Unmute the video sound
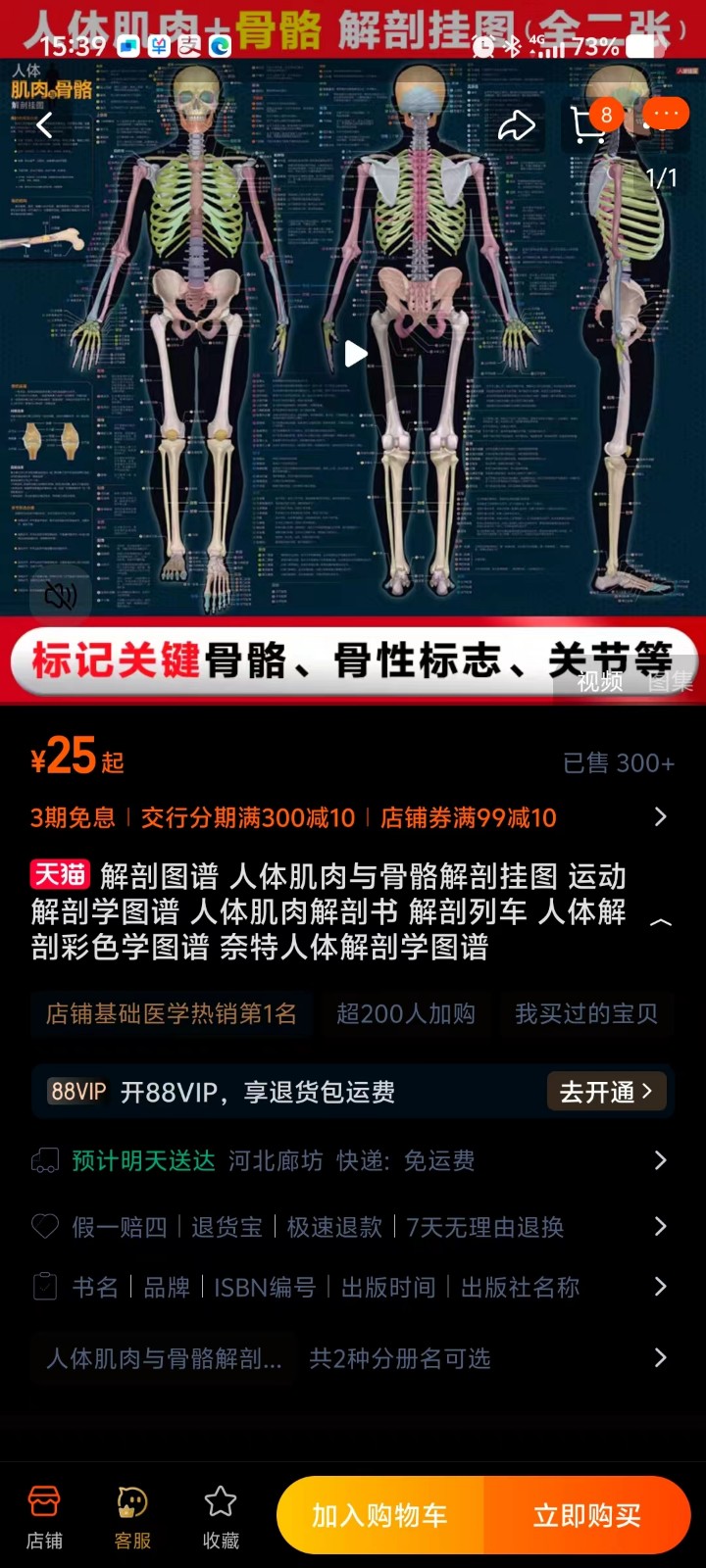The image size is (706, 1568). coord(61,594)
